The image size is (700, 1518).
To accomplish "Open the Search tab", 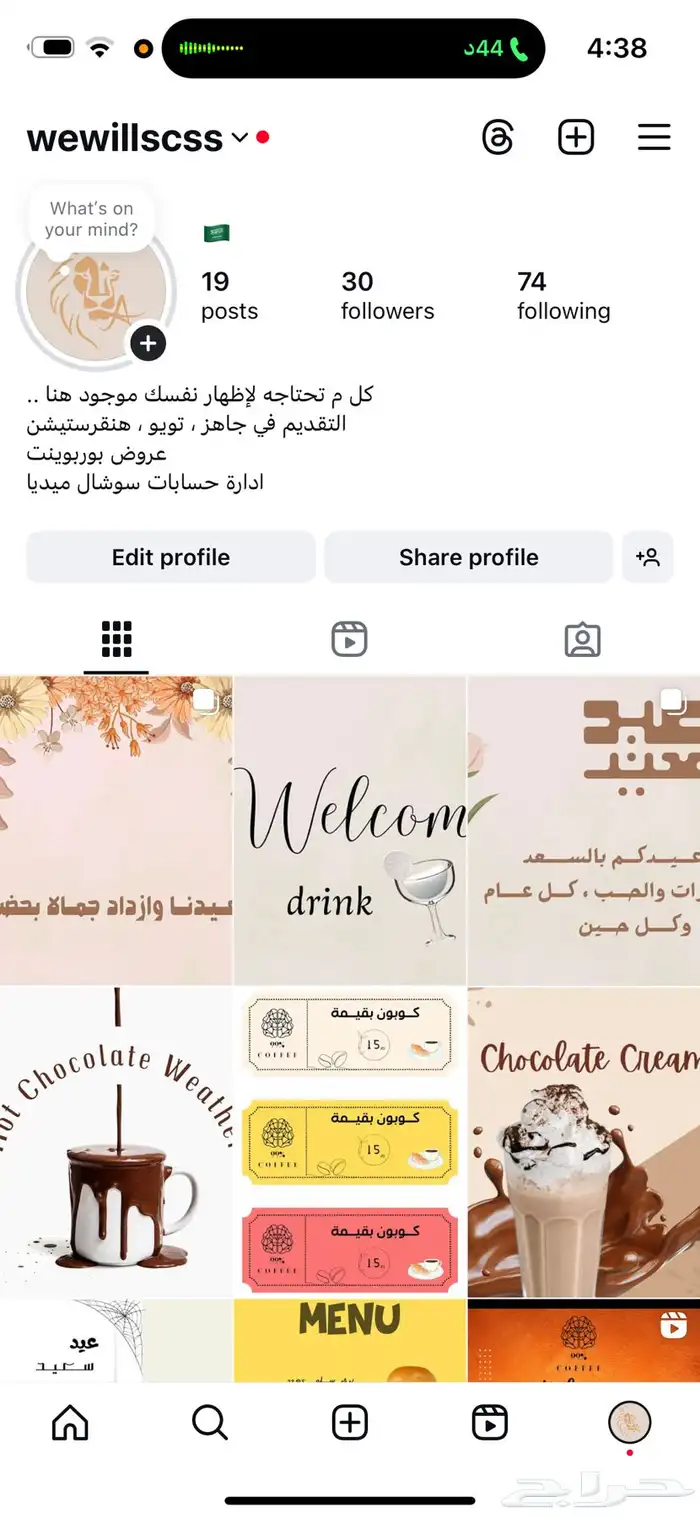I will click(x=210, y=1421).
